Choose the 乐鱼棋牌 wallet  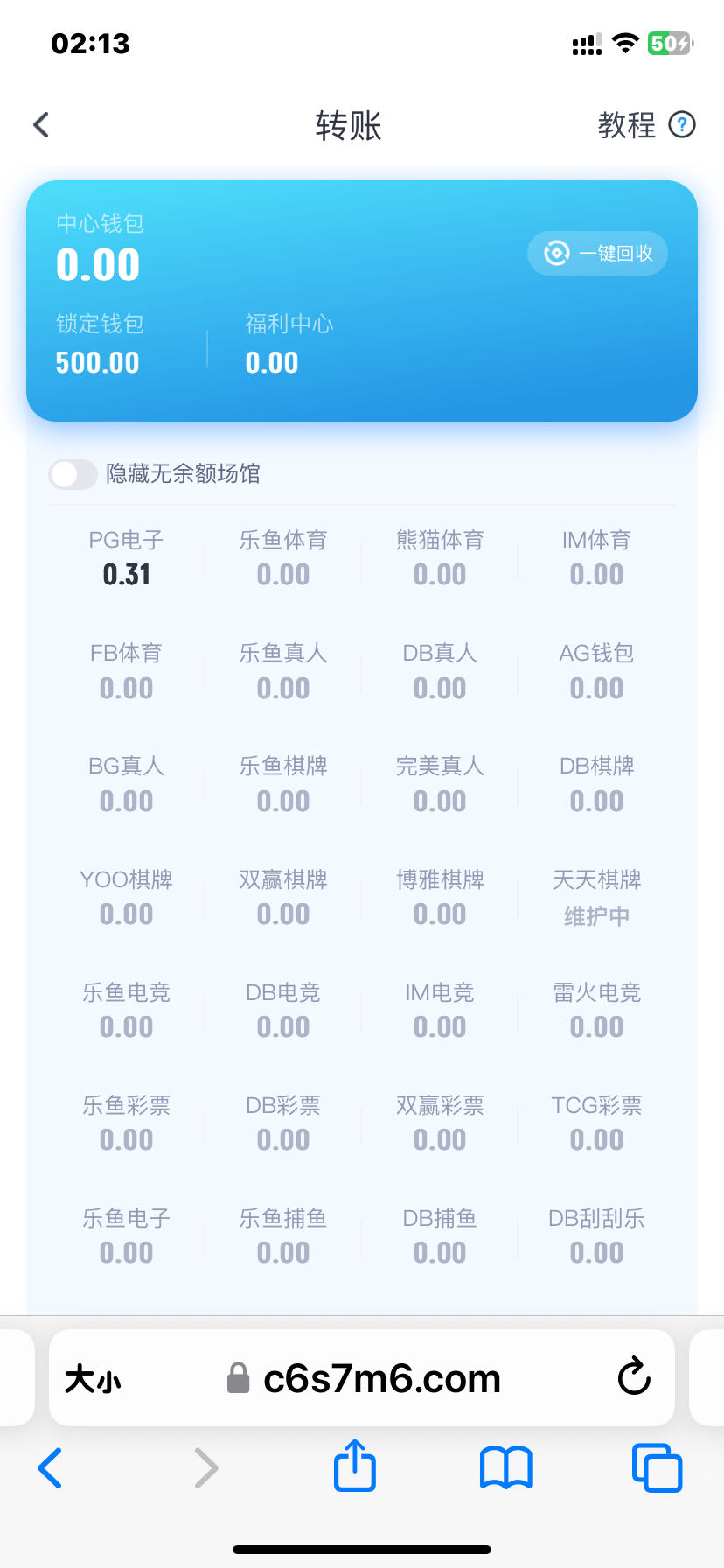click(x=283, y=784)
